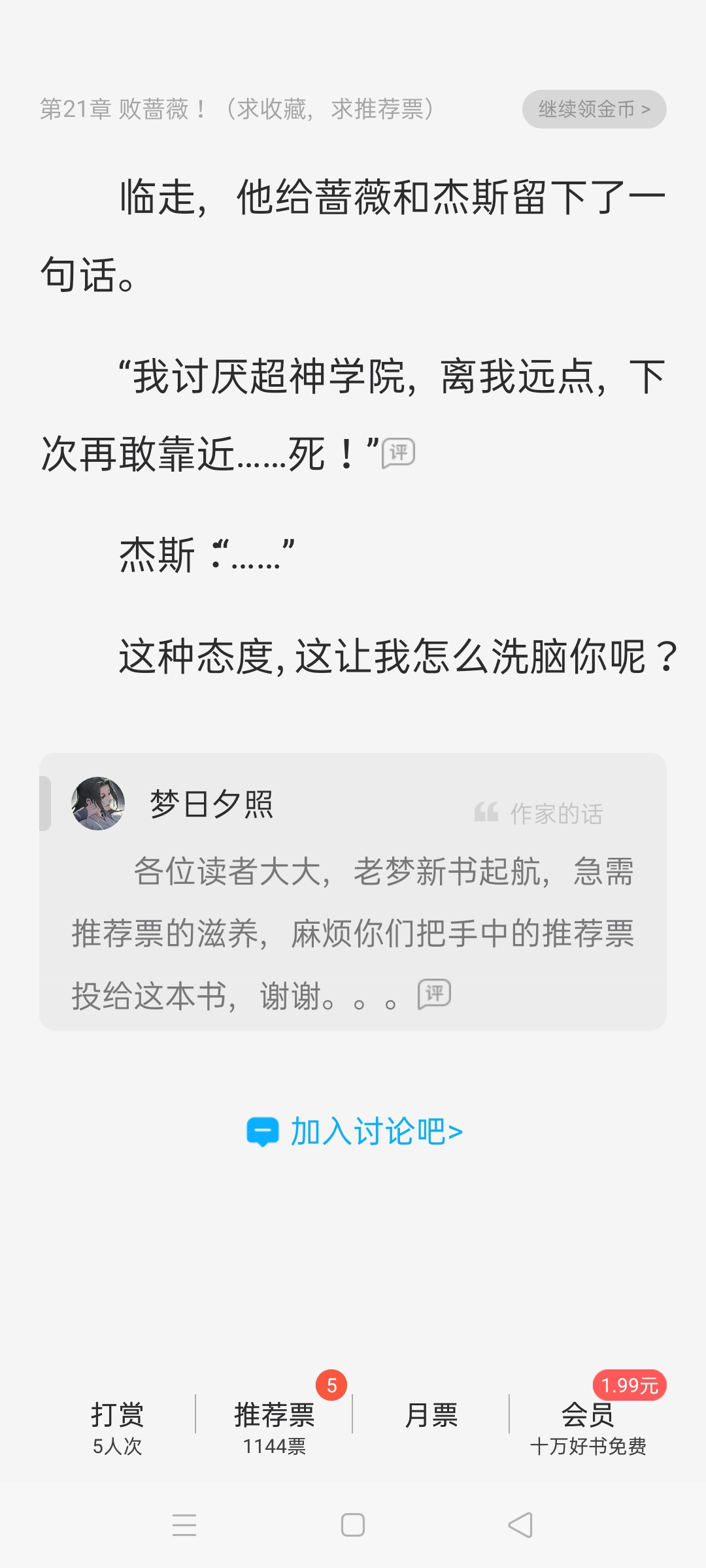Viewport: 706px width, 1568px height.
Task: Vote with 推荐票
Action: tap(274, 1427)
